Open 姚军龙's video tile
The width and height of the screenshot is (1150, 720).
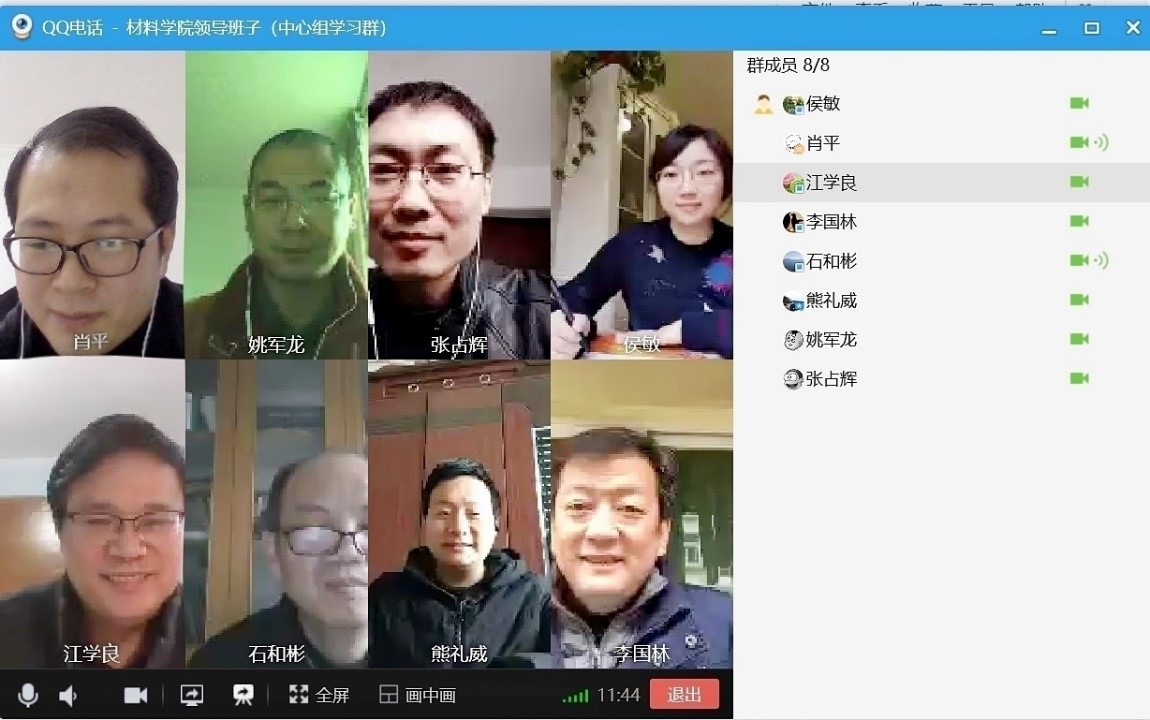[276, 205]
